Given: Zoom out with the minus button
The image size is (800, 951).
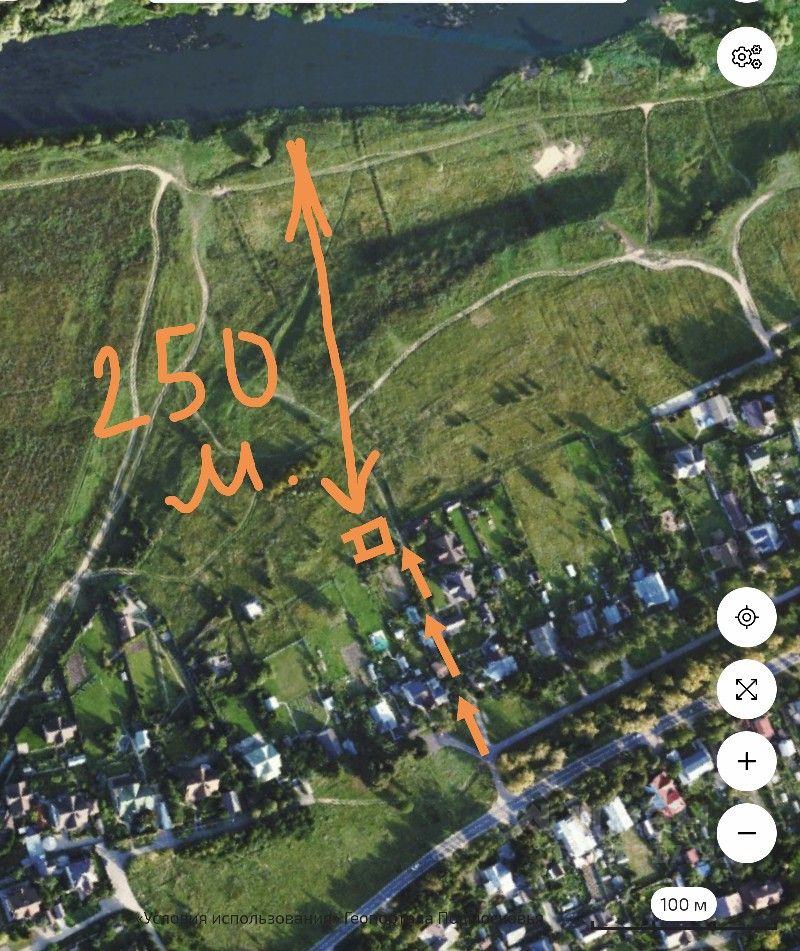Looking at the screenshot, I should [x=747, y=833].
